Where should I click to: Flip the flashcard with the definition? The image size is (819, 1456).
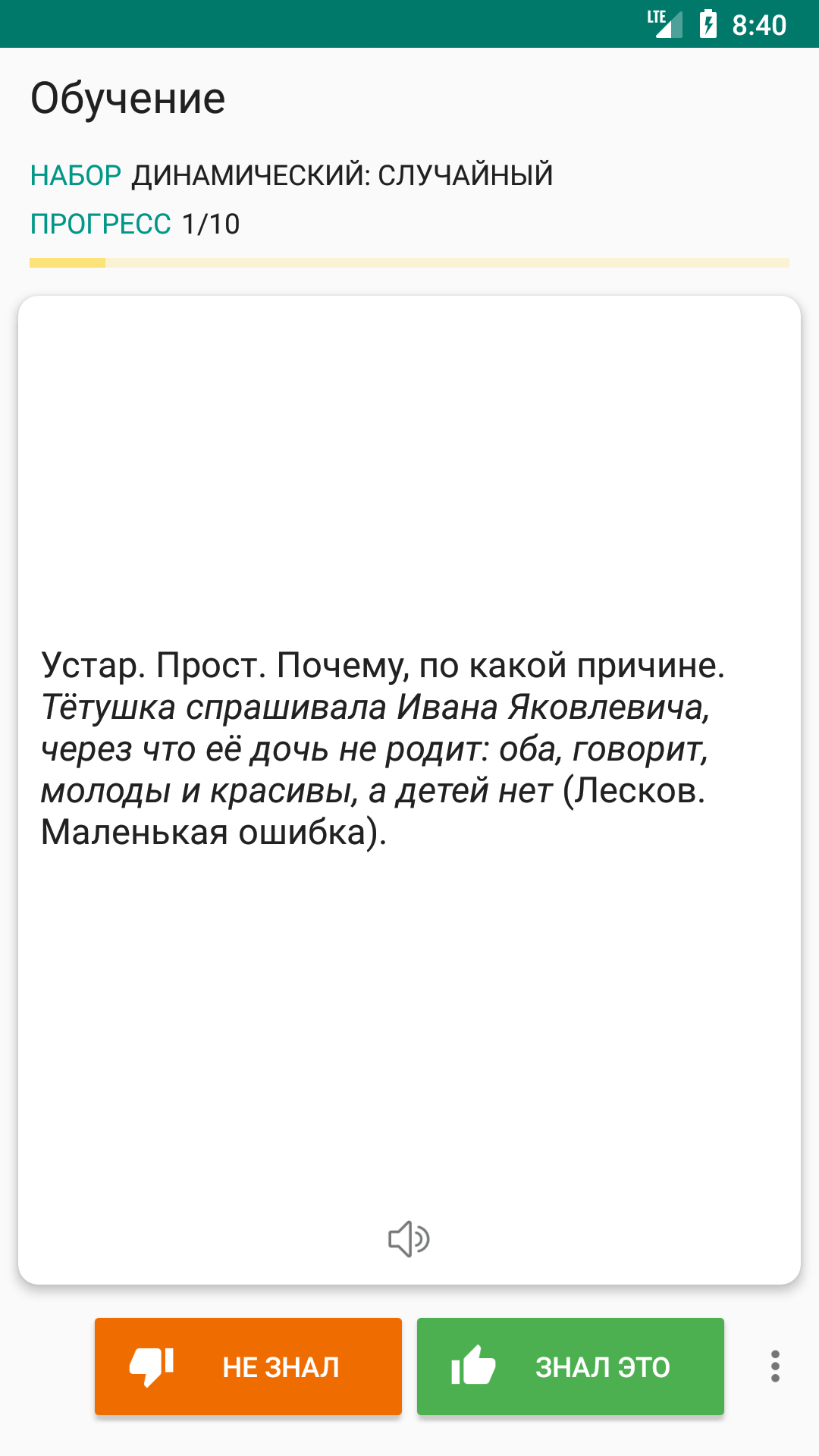[409, 747]
